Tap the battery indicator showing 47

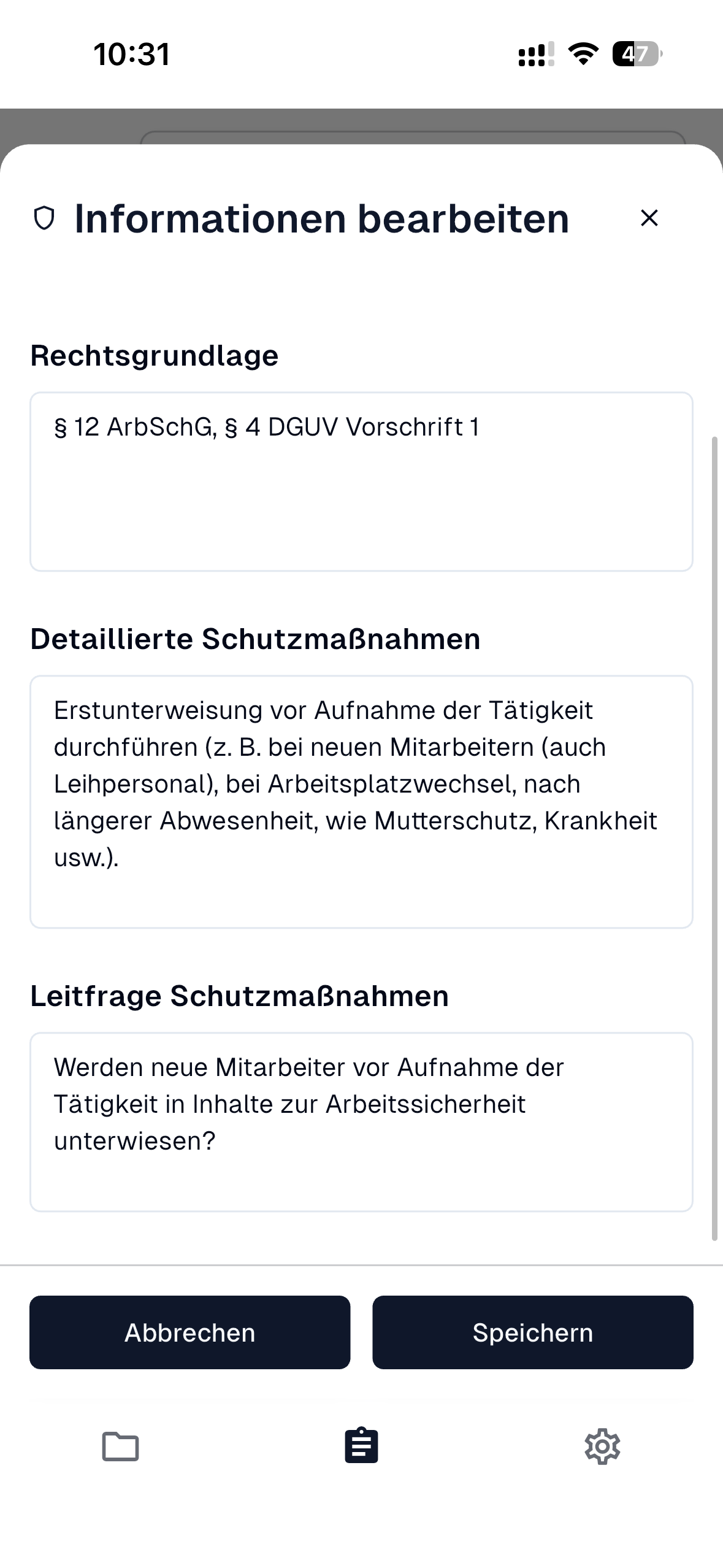tap(635, 55)
